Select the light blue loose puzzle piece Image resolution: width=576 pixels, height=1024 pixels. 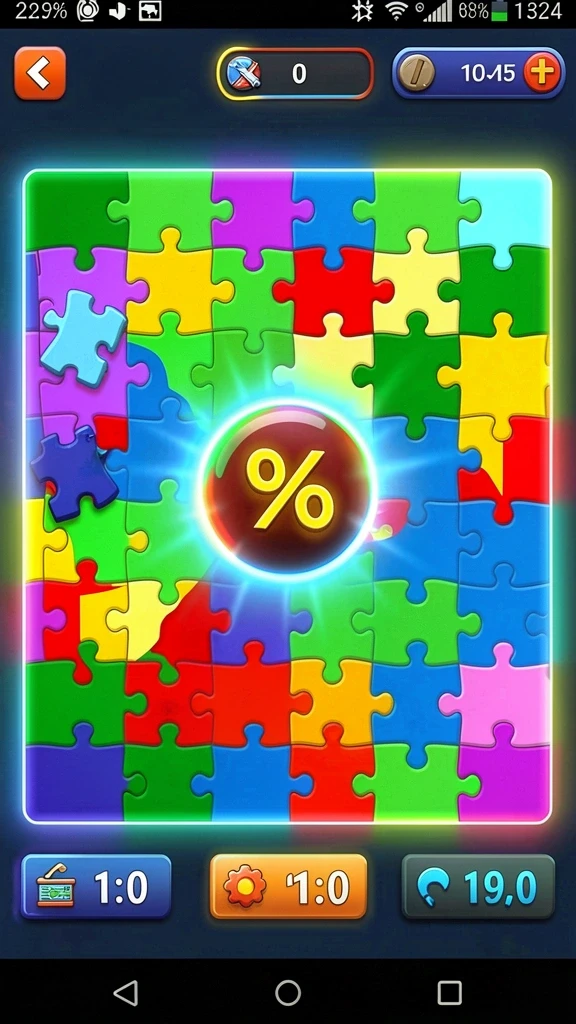click(82, 336)
